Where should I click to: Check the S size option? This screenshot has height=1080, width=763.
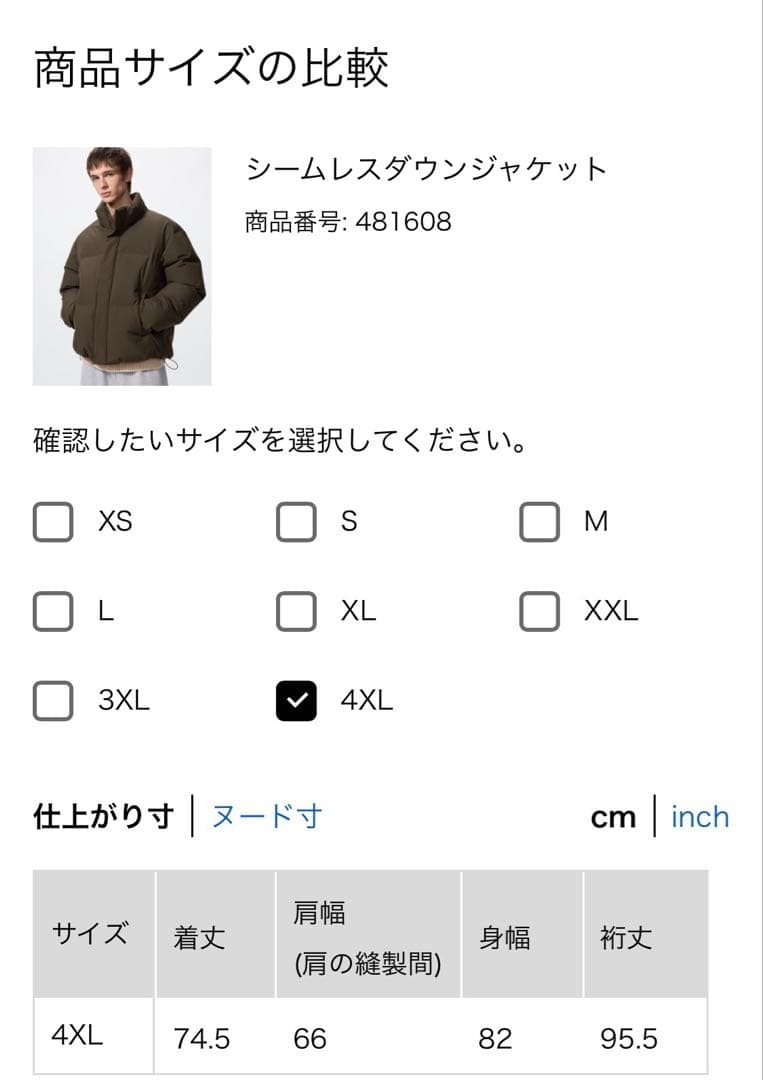pyautogui.click(x=296, y=521)
